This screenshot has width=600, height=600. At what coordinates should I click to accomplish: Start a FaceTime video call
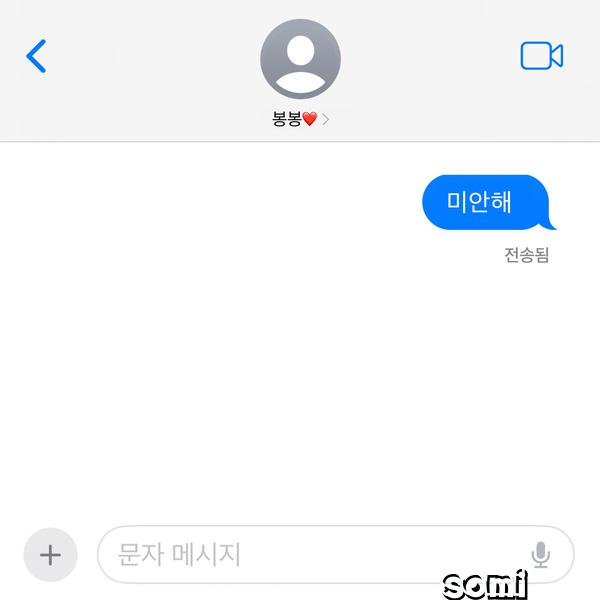click(x=542, y=56)
